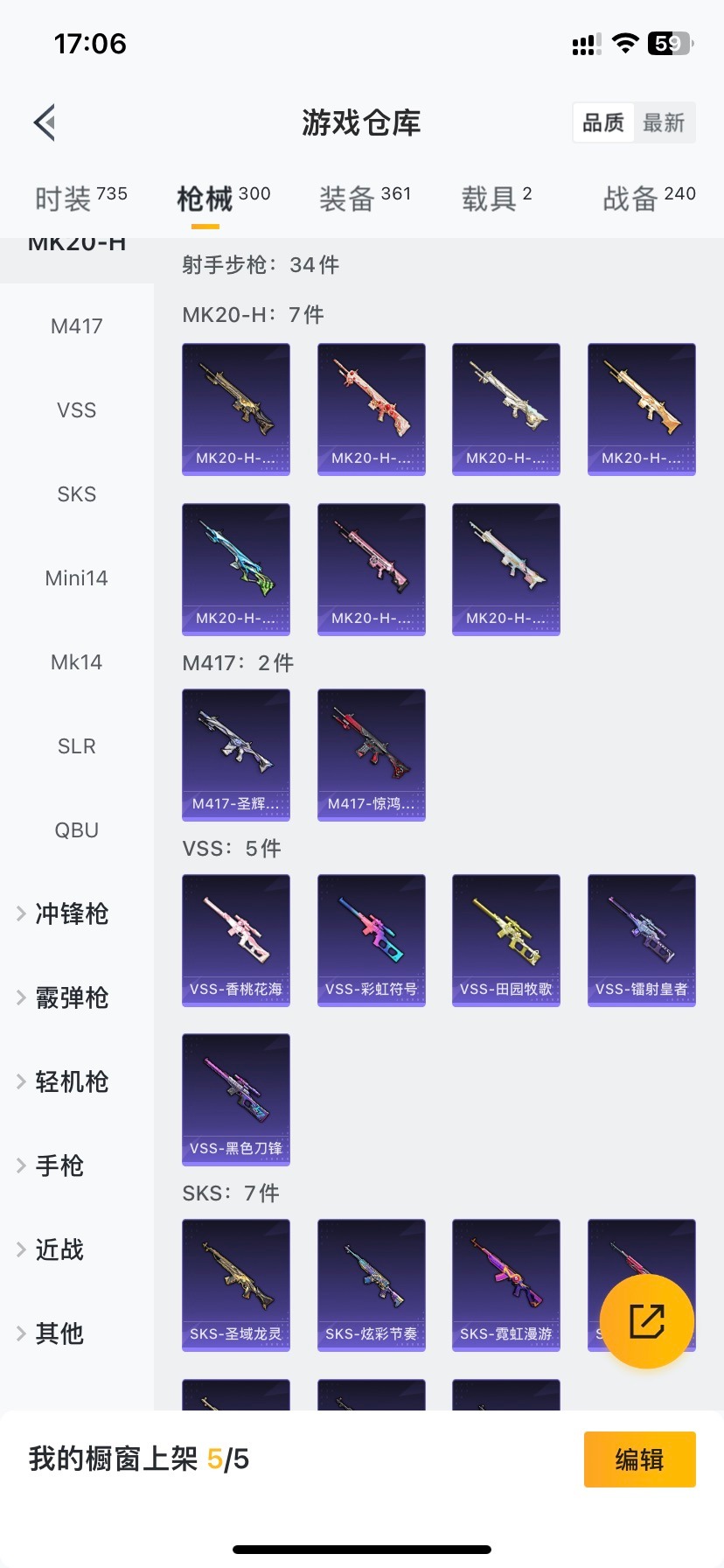Expand the 冲锋枪 category

coord(70,913)
